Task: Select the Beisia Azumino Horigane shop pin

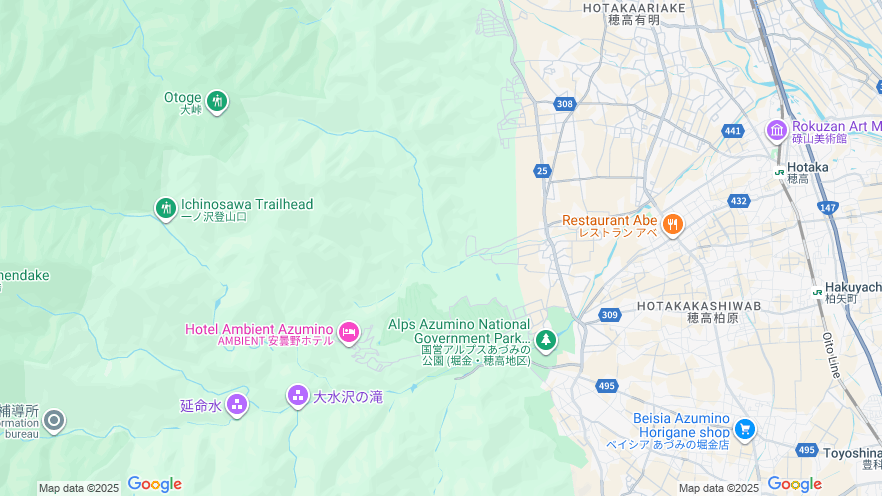Action: point(744,428)
